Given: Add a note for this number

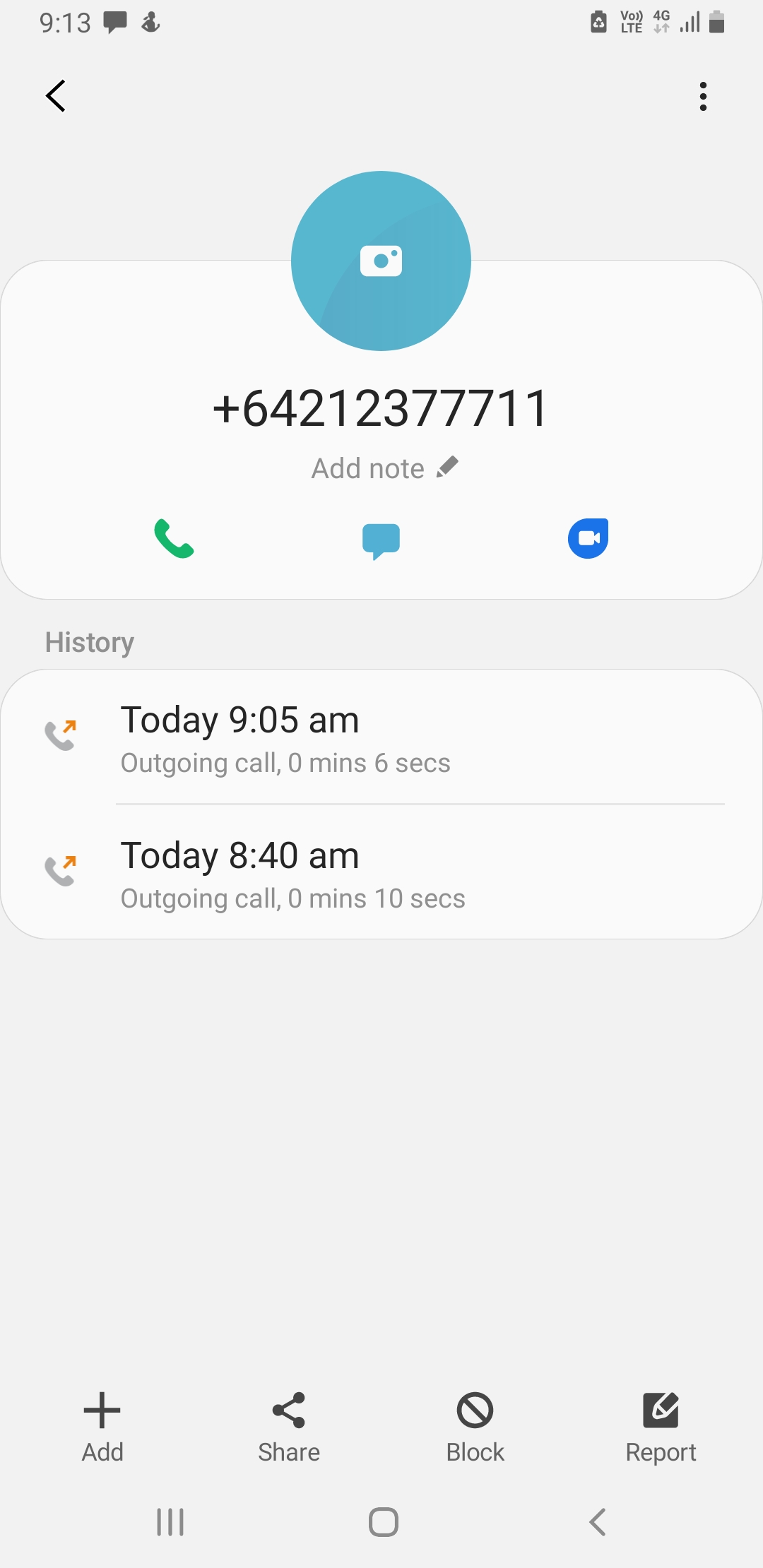Looking at the screenshot, I should [x=385, y=468].
